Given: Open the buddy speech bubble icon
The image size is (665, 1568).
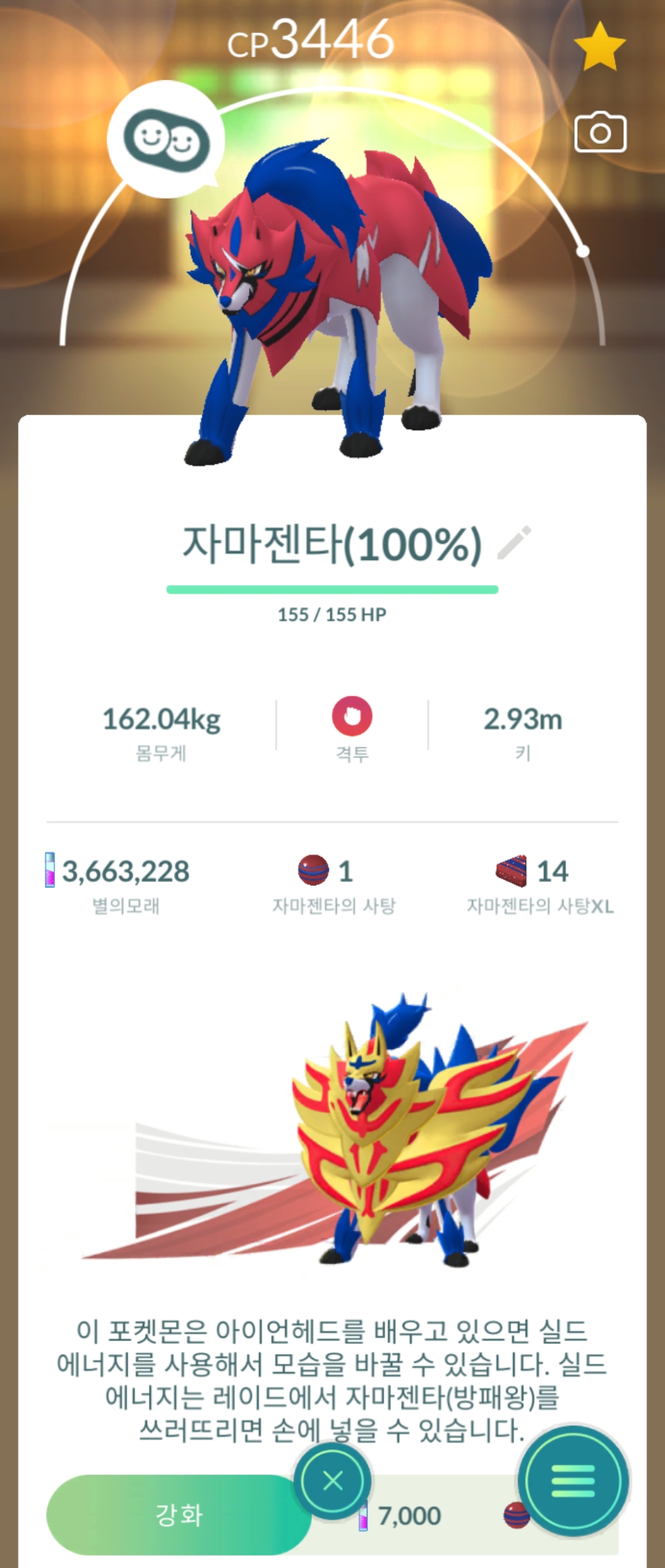Looking at the screenshot, I should click(x=166, y=140).
